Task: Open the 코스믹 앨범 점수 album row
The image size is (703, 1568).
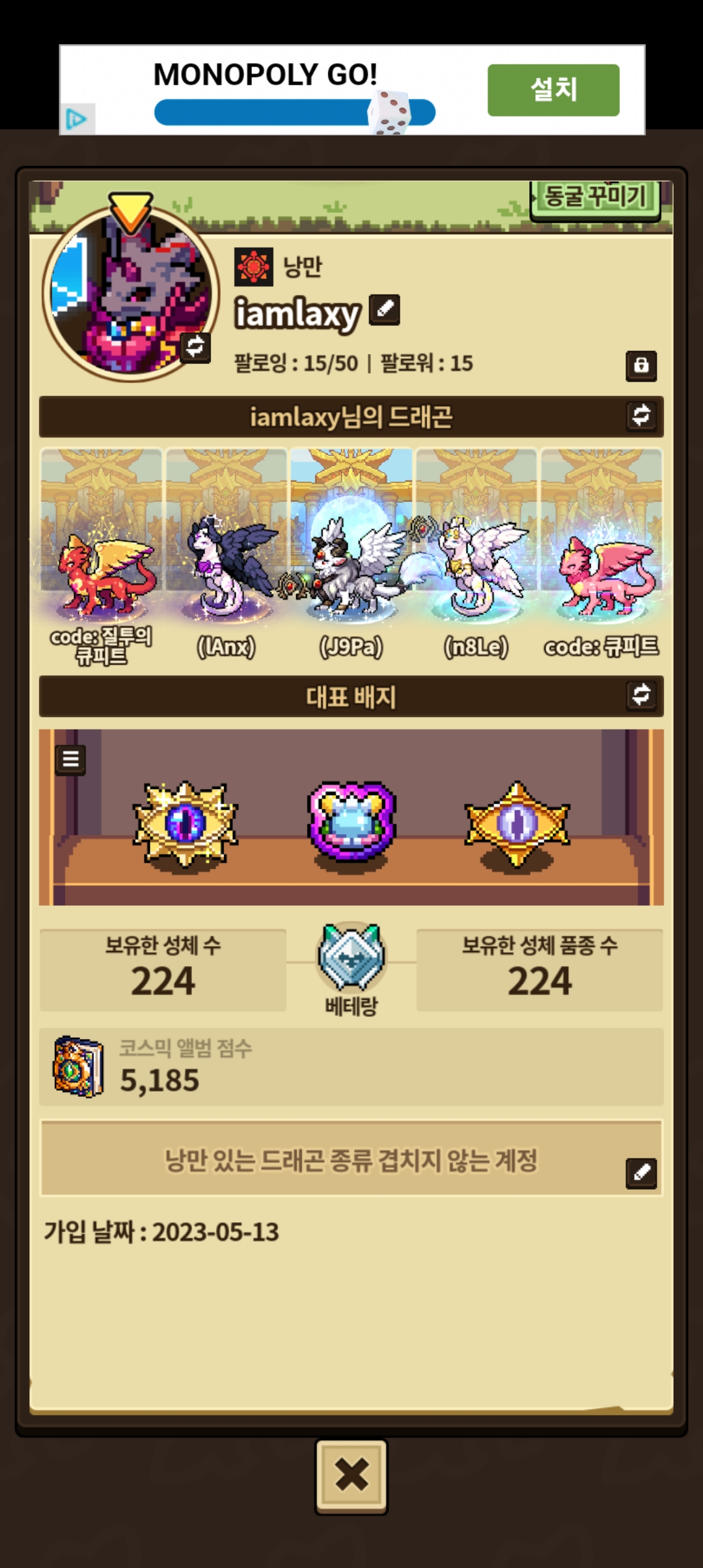Action: [x=351, y=1067]
